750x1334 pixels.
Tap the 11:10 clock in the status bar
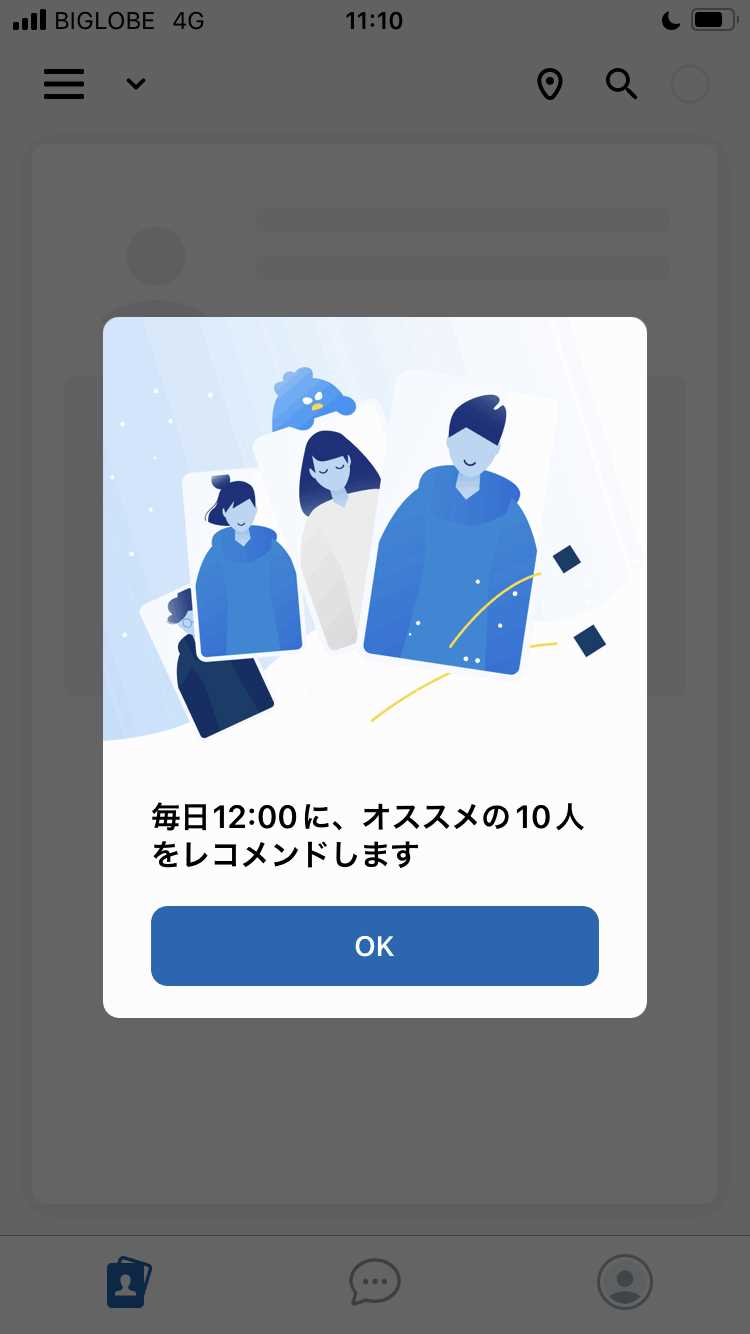375,19
